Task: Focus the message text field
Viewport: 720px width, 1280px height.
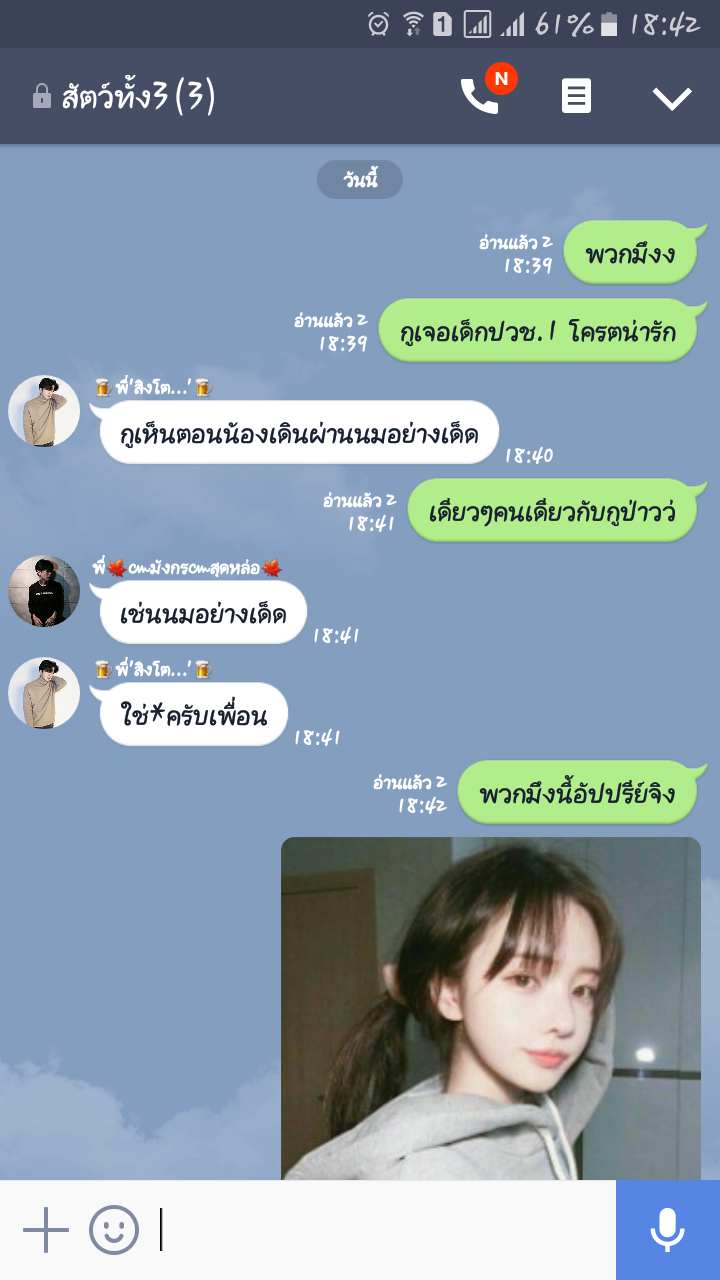Action: pos(385,1230)
